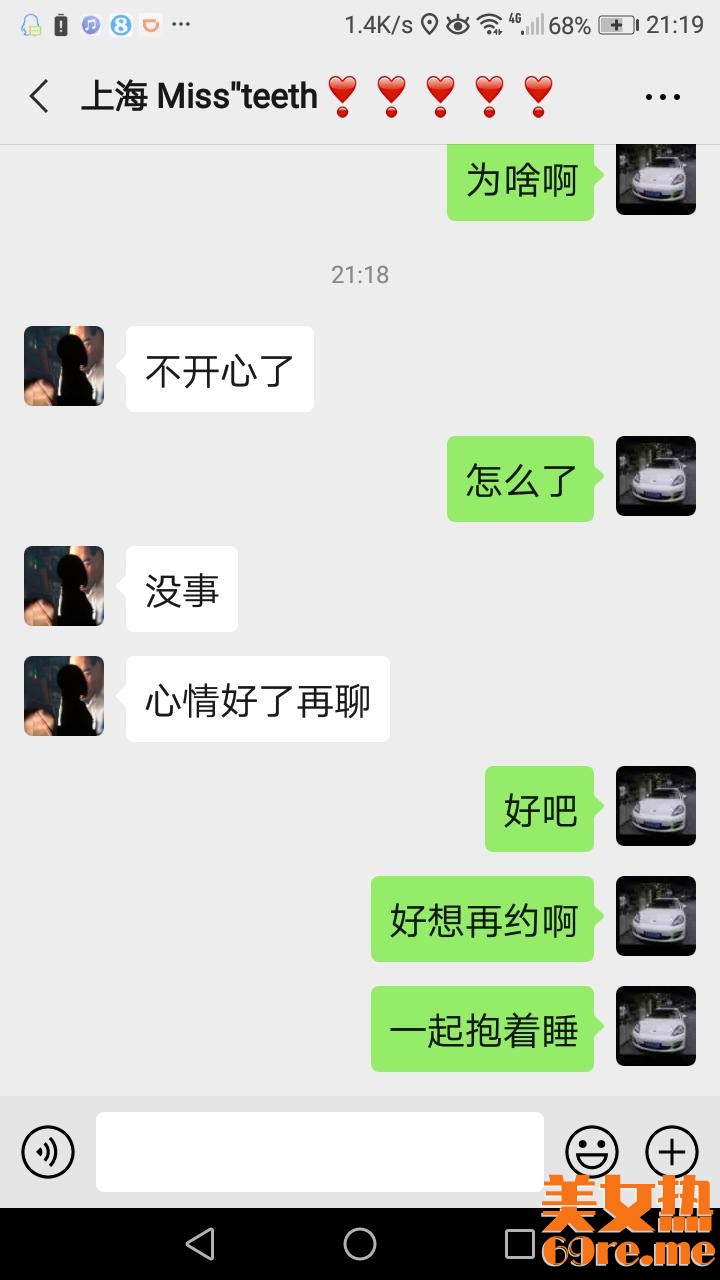Tap the car avatar beside "一起抱着睡"
The image size is (720, 1280).
(x=656, y=1026)
